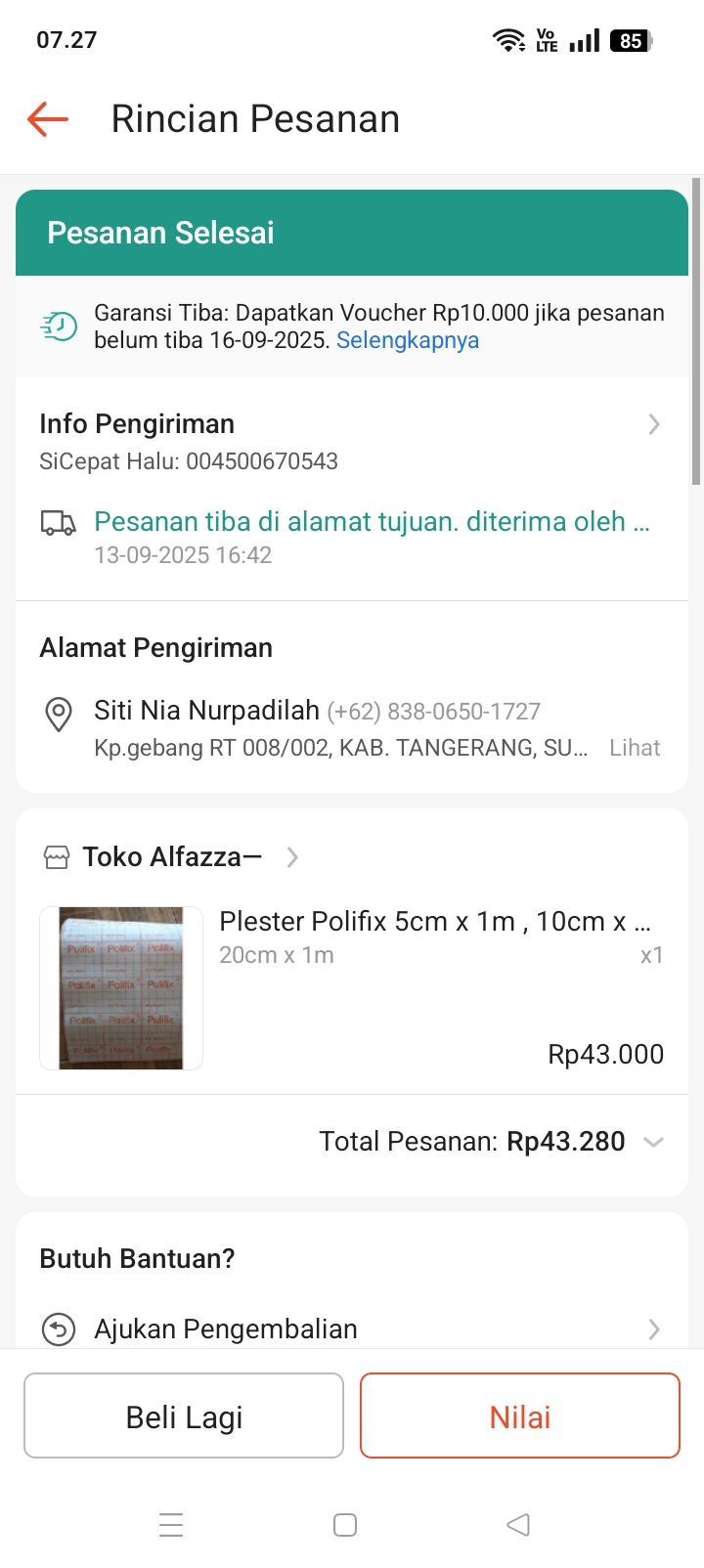Expand the Total Pesanan breakdown
The height and width of the screenshot is (1568, 704).
[653, 1142]
